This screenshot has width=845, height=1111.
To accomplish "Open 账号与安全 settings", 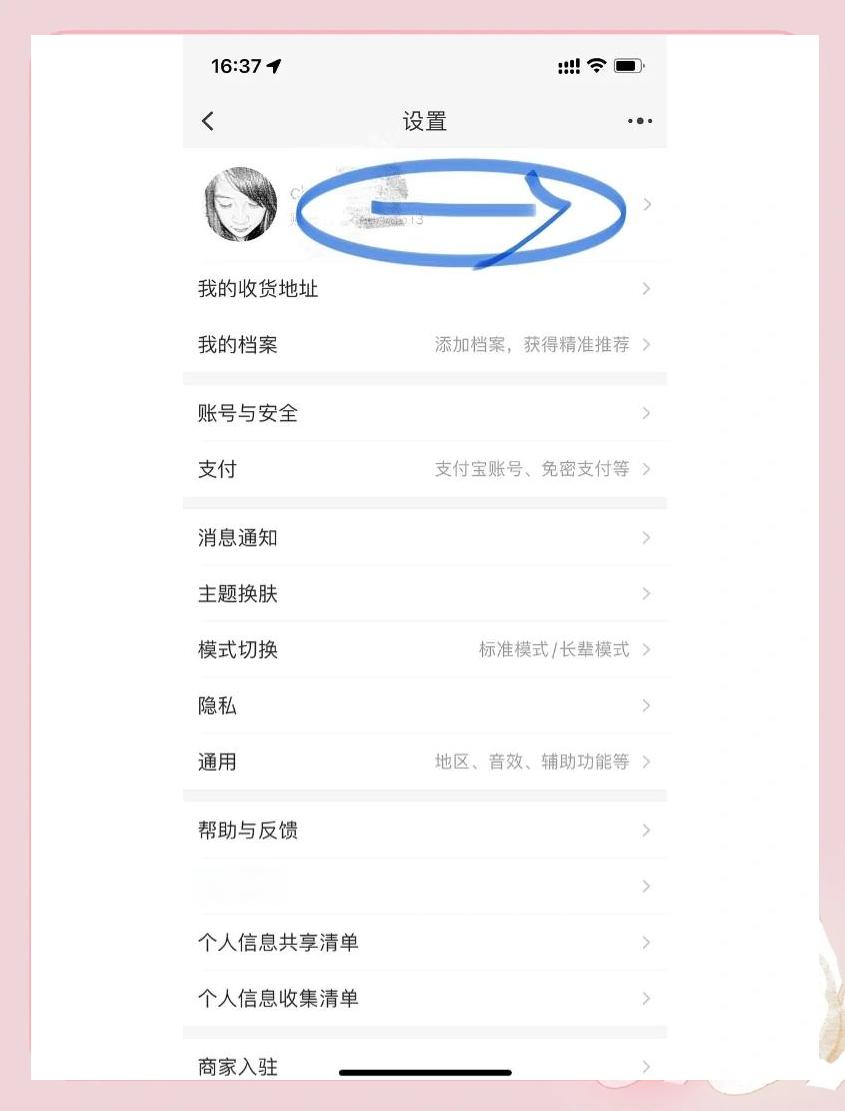I will click(x=424, y=413).
